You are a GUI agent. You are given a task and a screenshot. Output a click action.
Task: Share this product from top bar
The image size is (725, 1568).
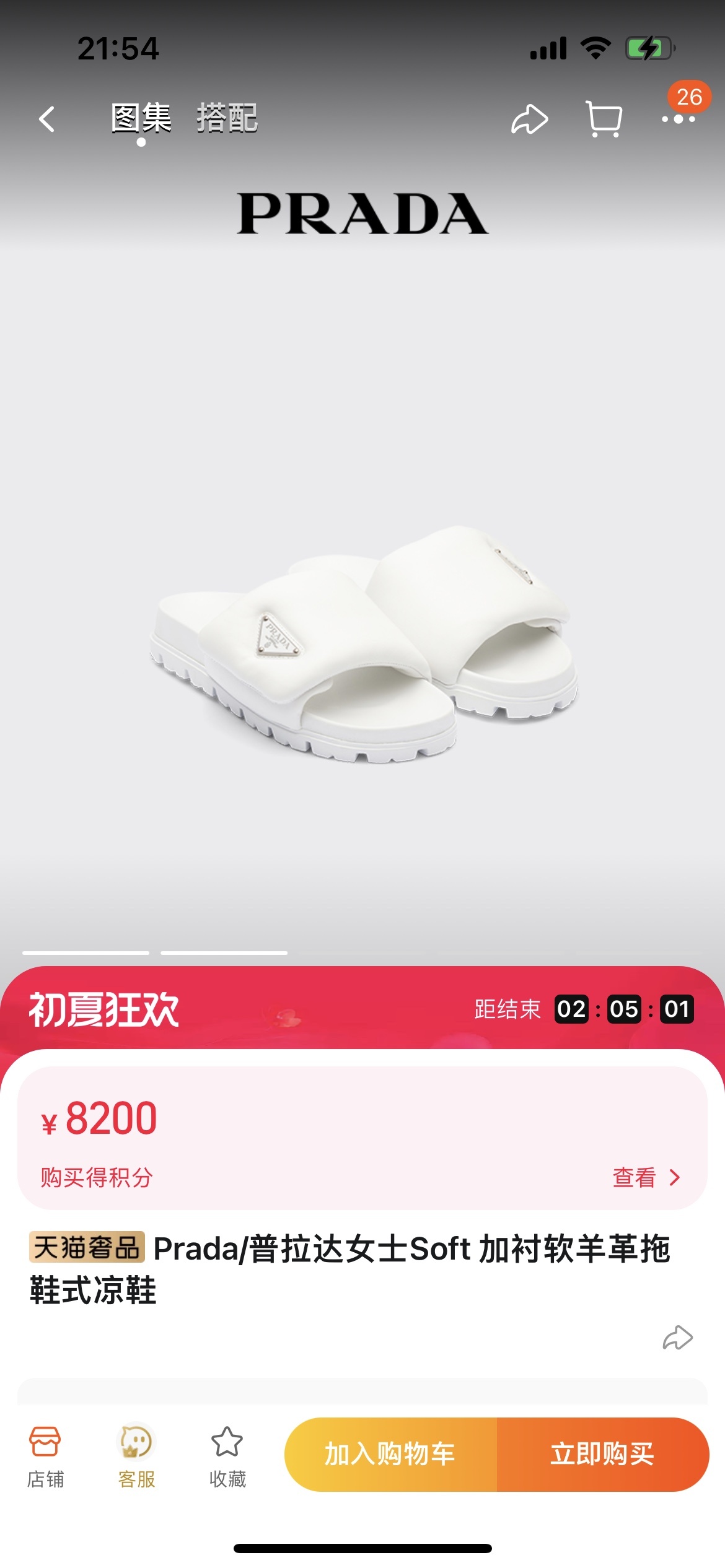tap(529, 119)
